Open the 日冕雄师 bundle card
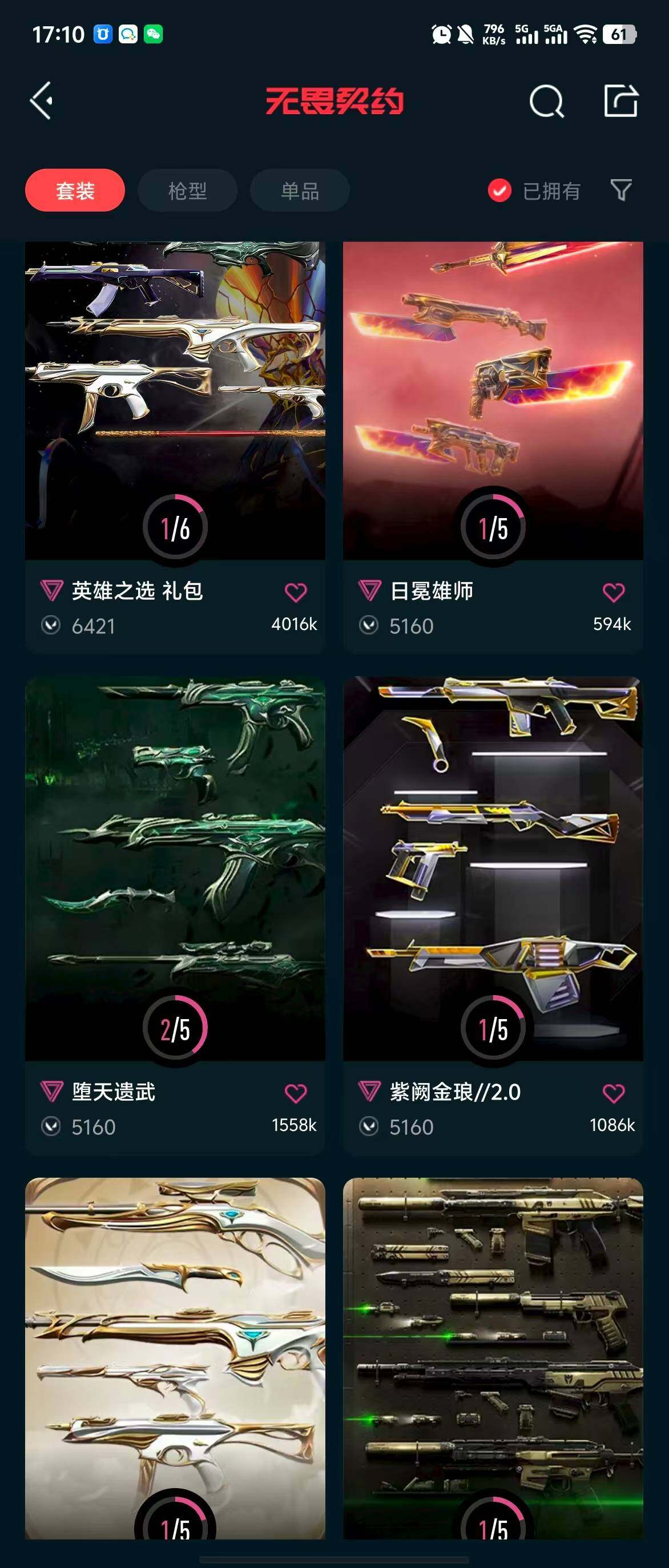The width and height of the screenshot is (669, 1568). coord(493,395)
